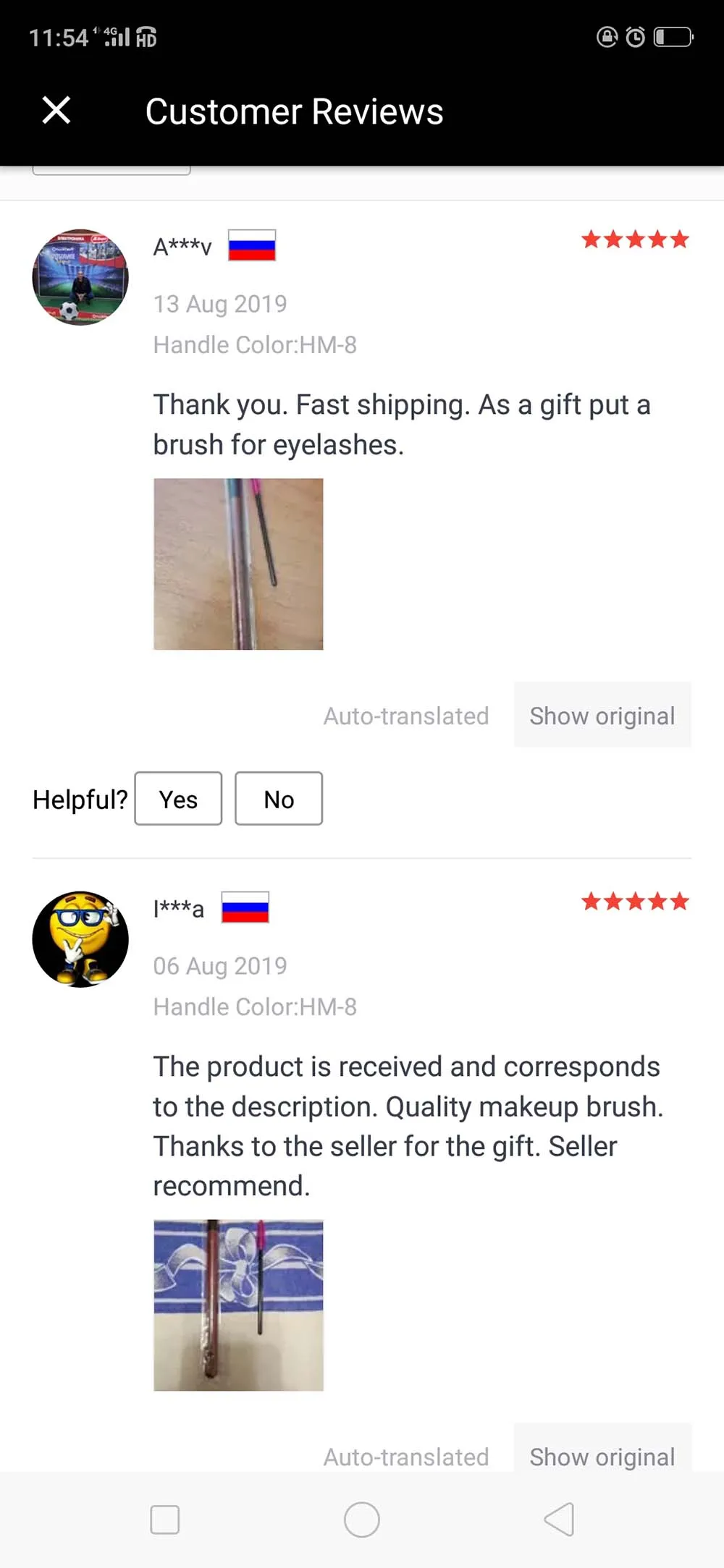Viewport: 724px width, 1568px height.
Task: Tap No under A***v's review
Action: pos(279,799)
